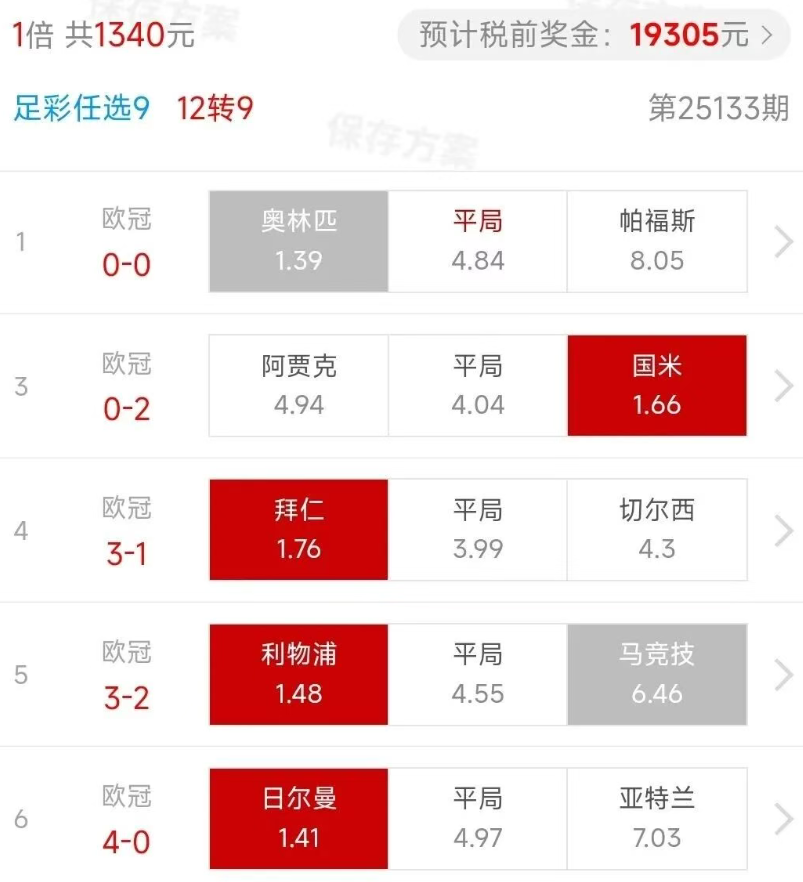Expand details for the 奥林匹 match
The width and height of the screenshot is (803, 882).
click(784, 241)
